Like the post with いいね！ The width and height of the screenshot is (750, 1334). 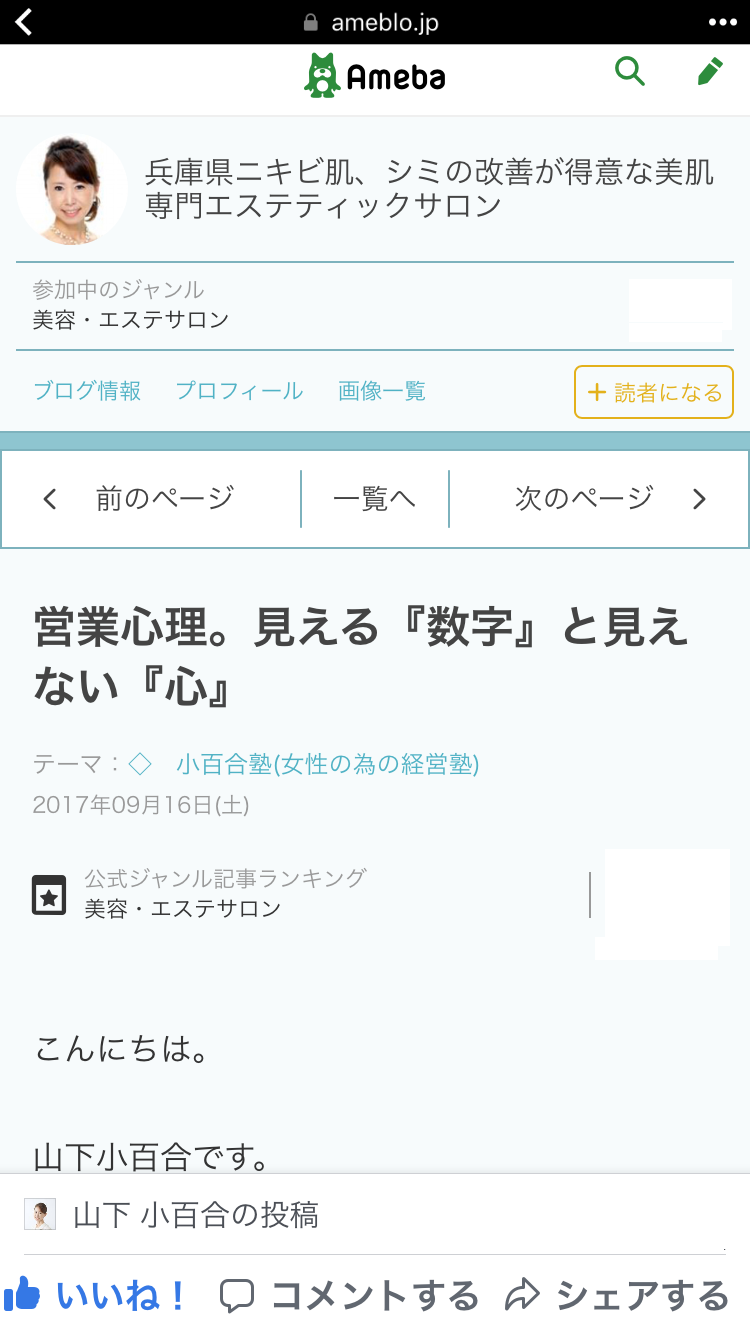[x=96, y=1296]
